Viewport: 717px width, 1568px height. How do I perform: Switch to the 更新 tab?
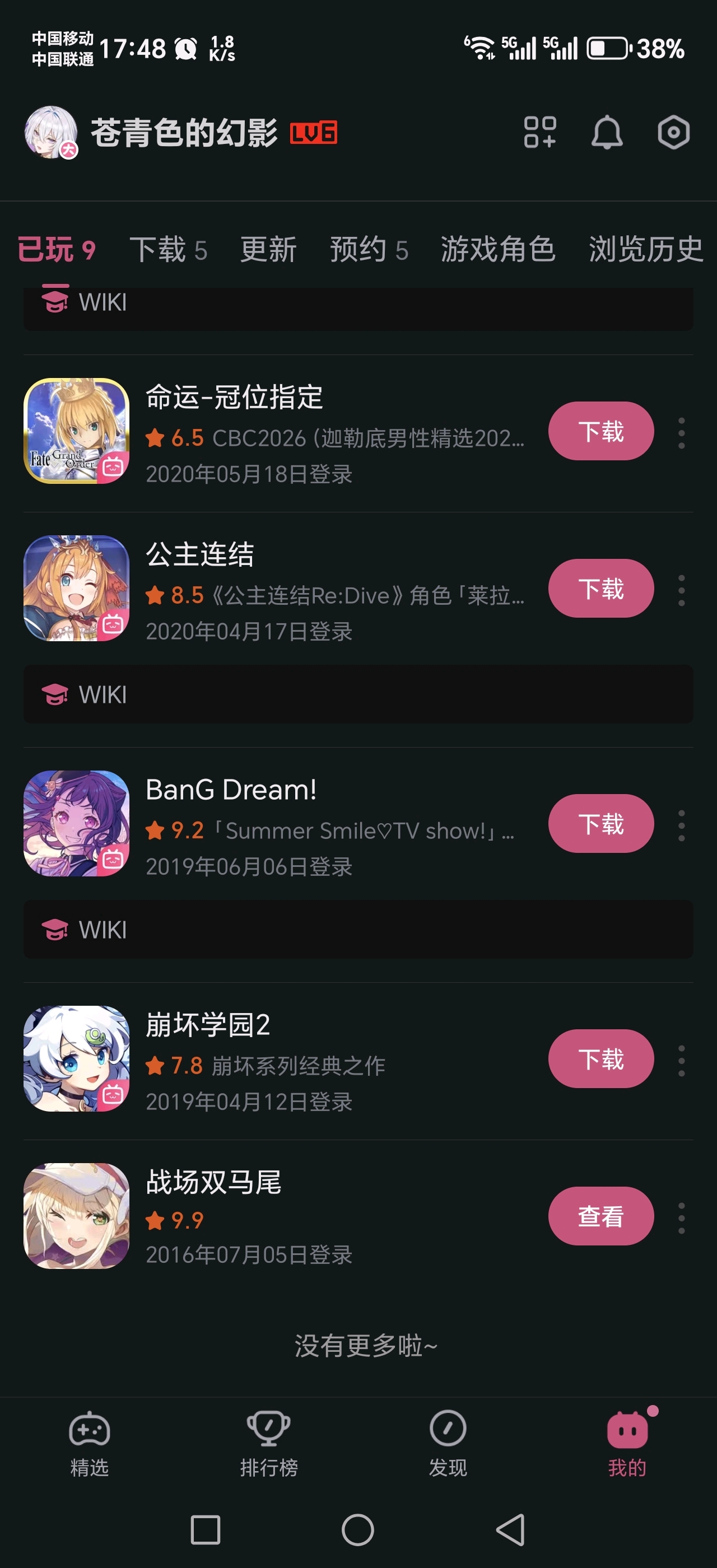tap(268, 250)
